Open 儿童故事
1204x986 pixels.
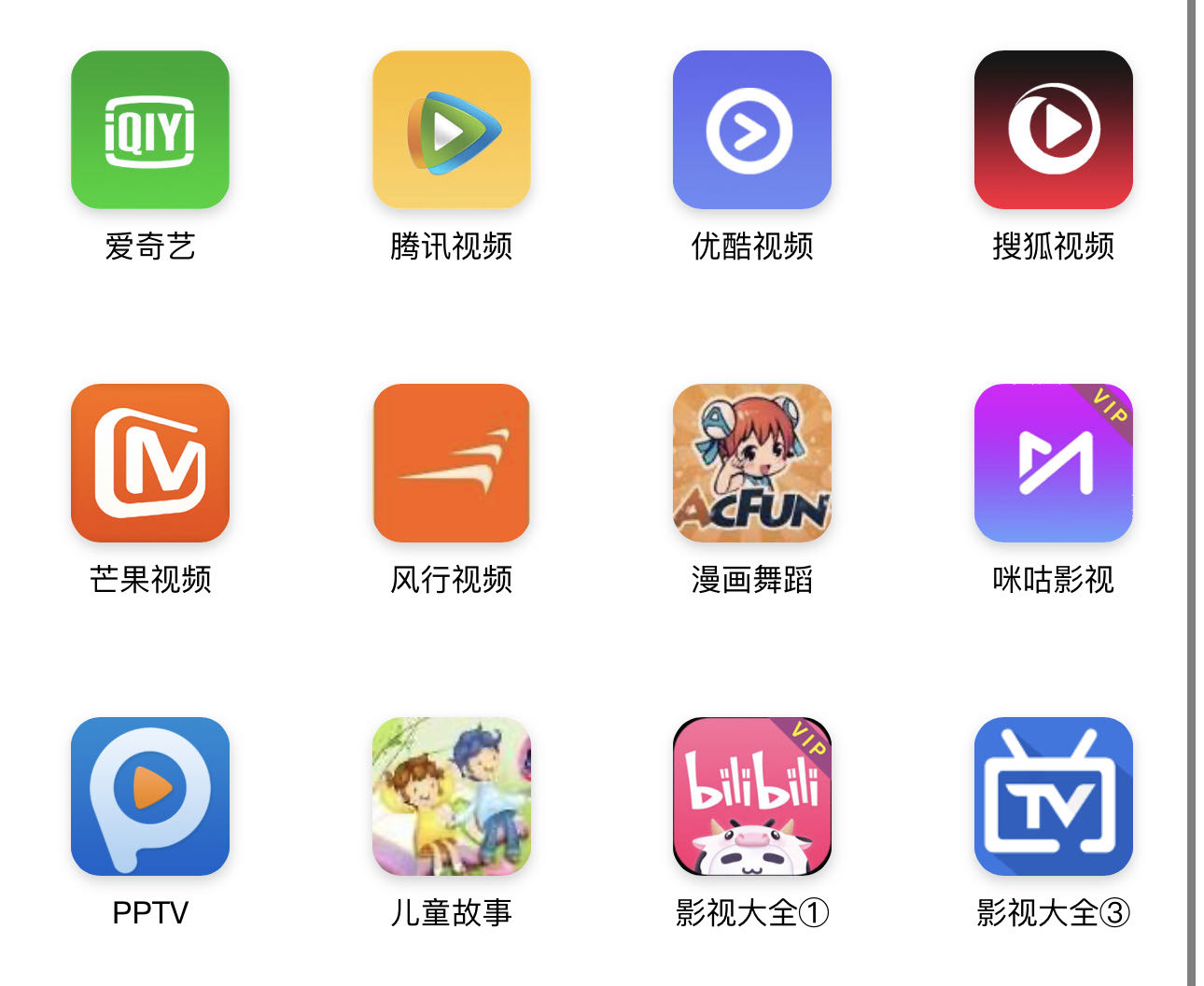pos(452,796)
